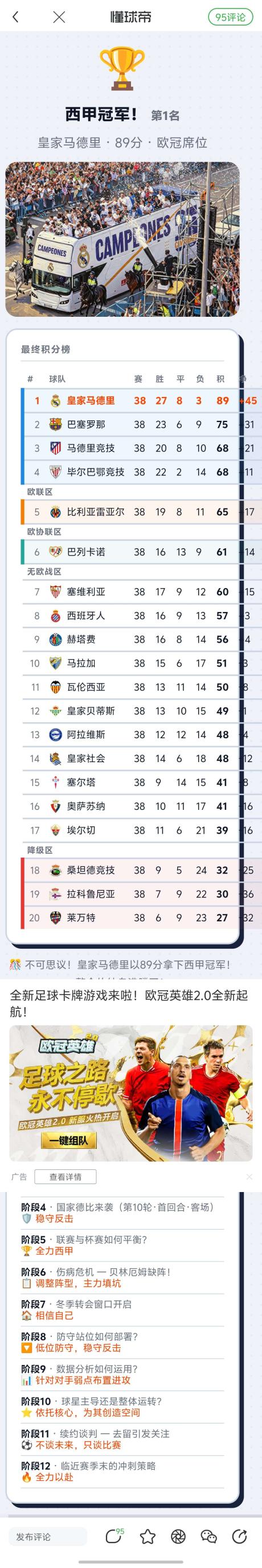This screenshot has width=262, height=1568.
Task: Go back using the top-left arrow
Action: tap(16, 17)
